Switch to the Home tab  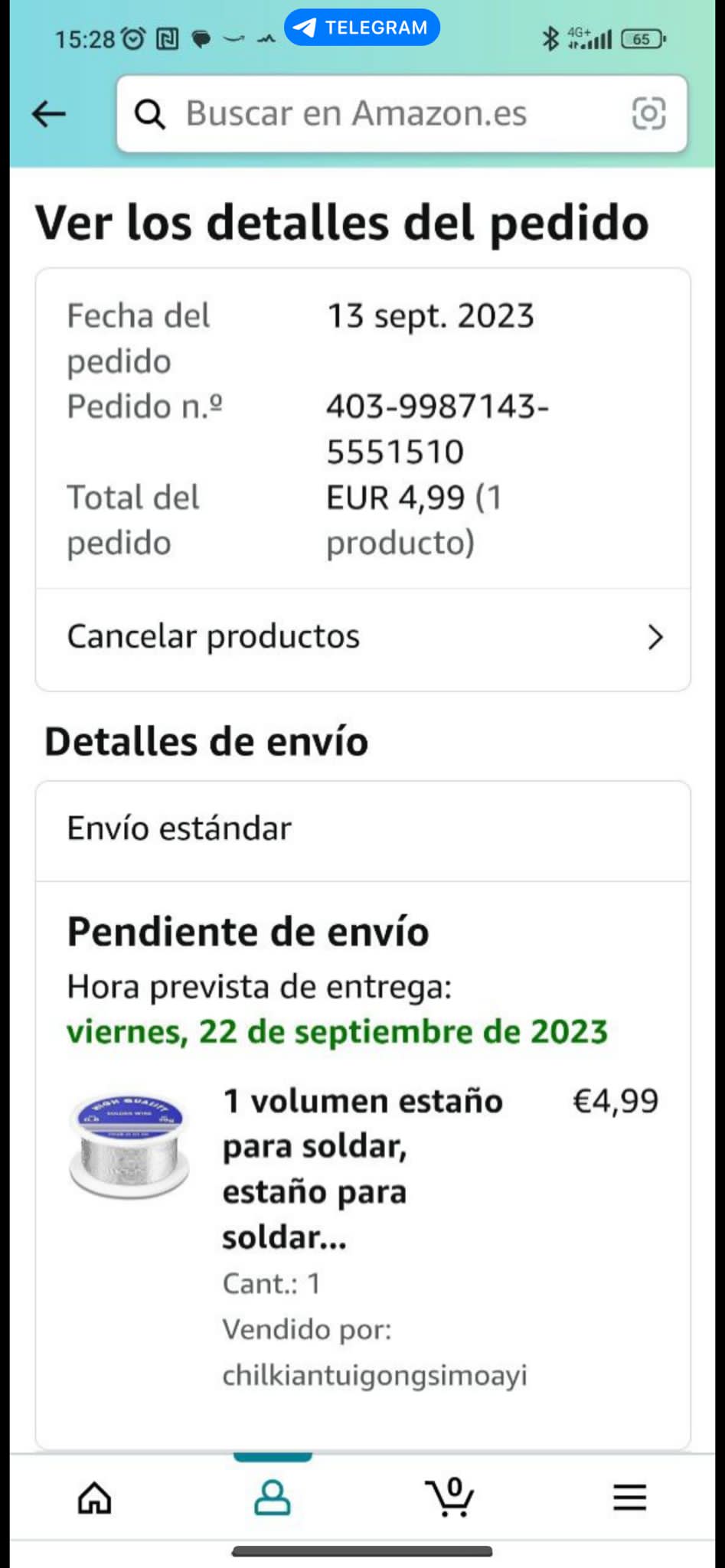tap(95, 1498)
